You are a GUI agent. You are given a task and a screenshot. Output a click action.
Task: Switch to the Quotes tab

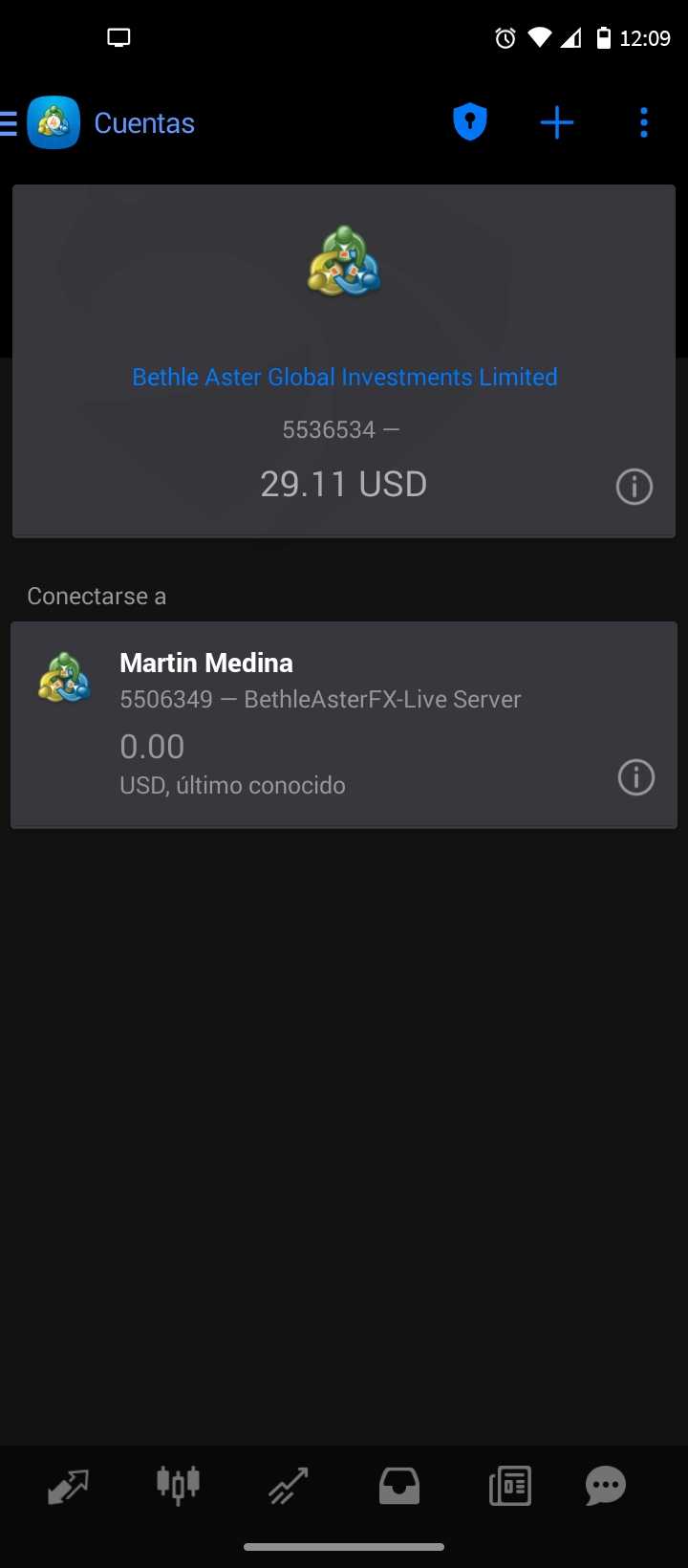click(68, 1486)
